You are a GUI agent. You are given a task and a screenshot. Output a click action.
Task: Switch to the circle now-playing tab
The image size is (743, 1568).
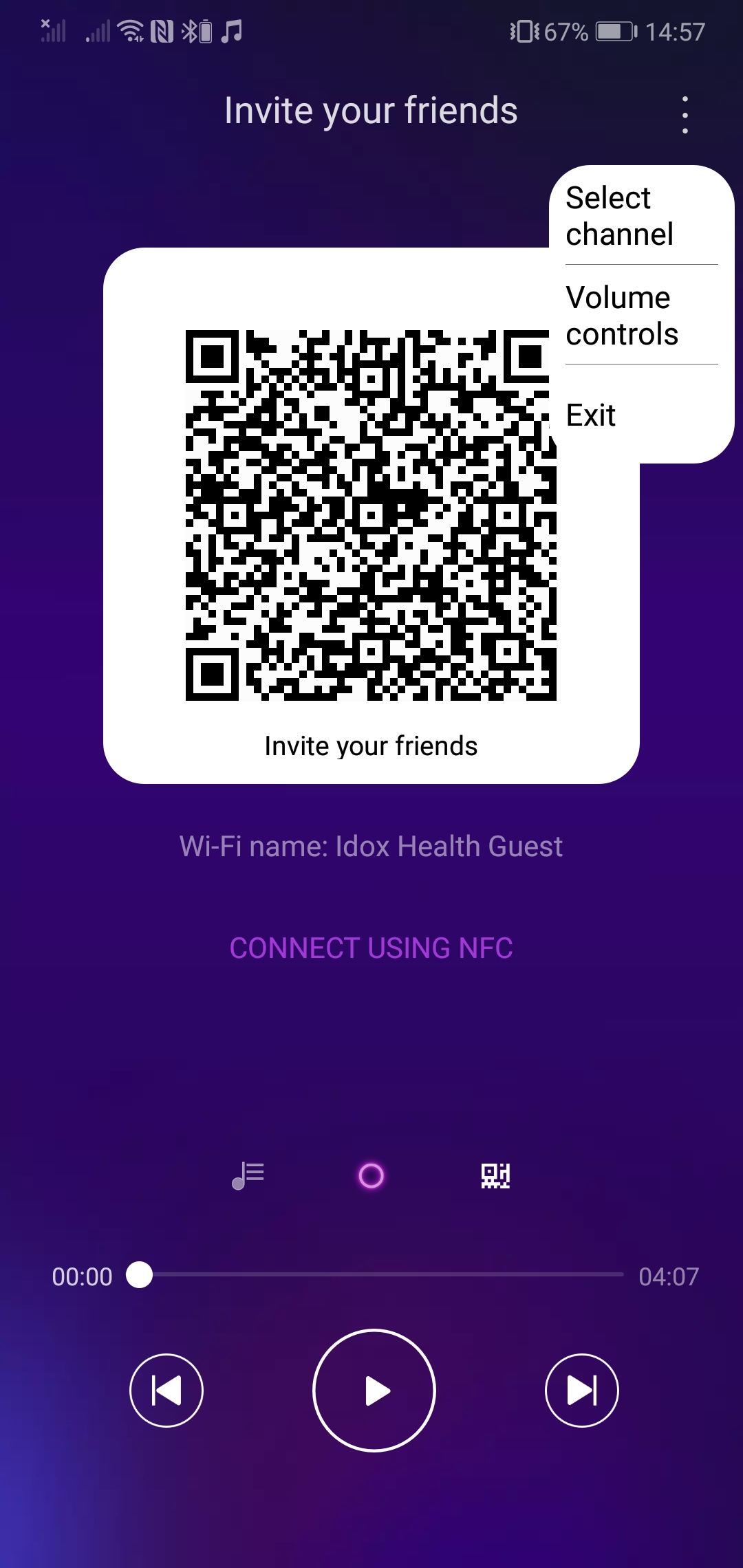click(x=371, y=1175)
